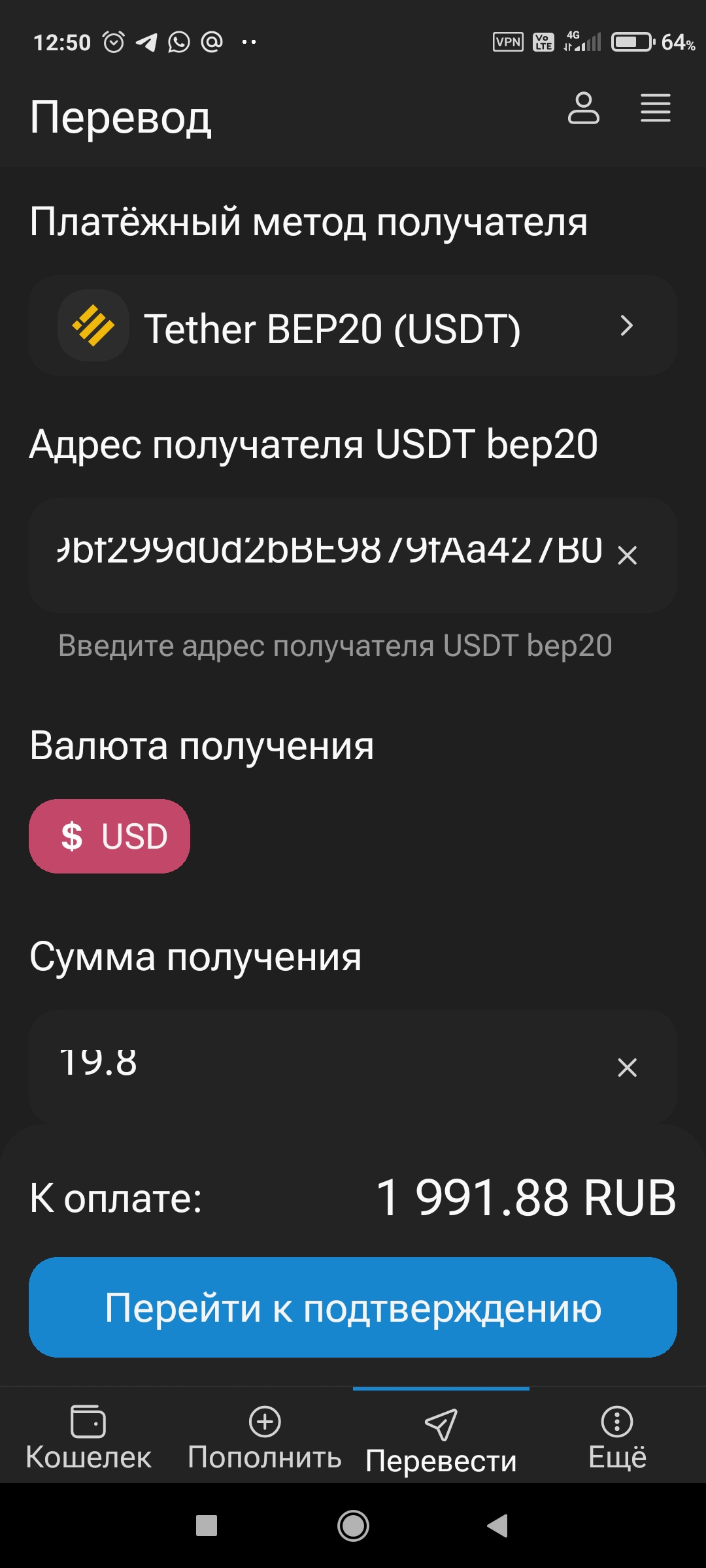The image size is (706, 1568).
Task: Select the USD currency chip
Action: pyautogui.click(x=110, y=836)
